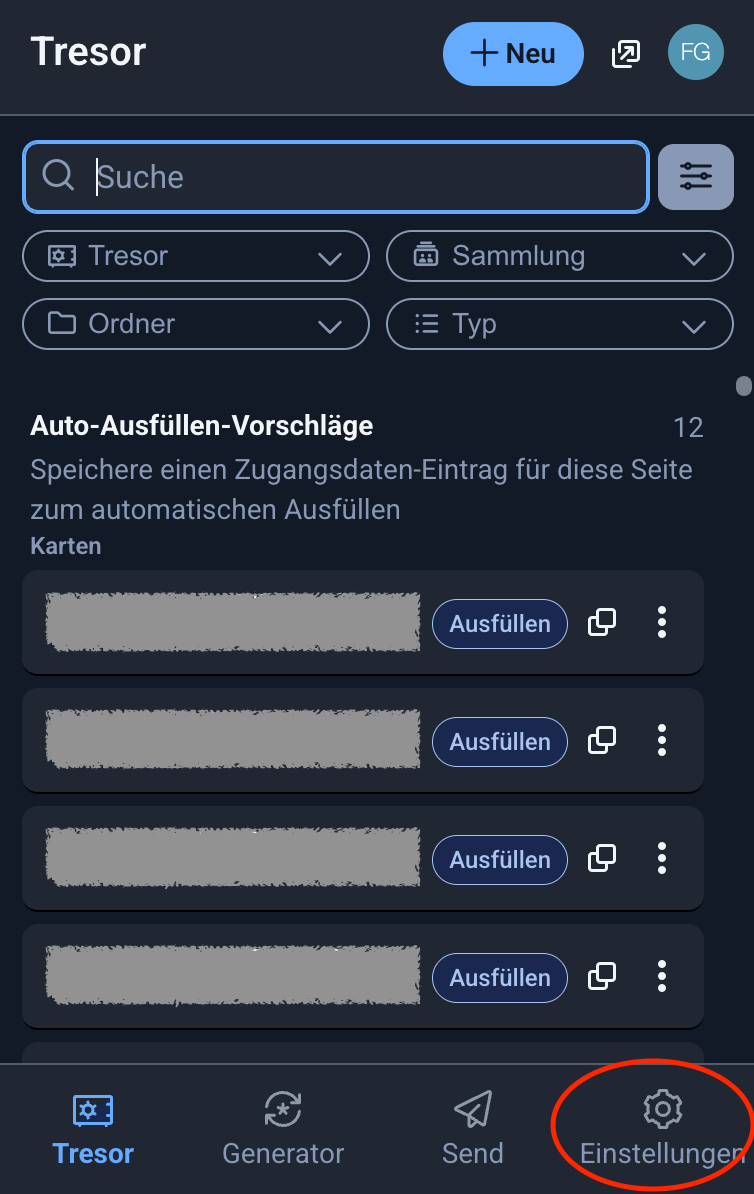Open the three-dot menu of the first card
754x1194 pixels.
[x=661, y=623]
